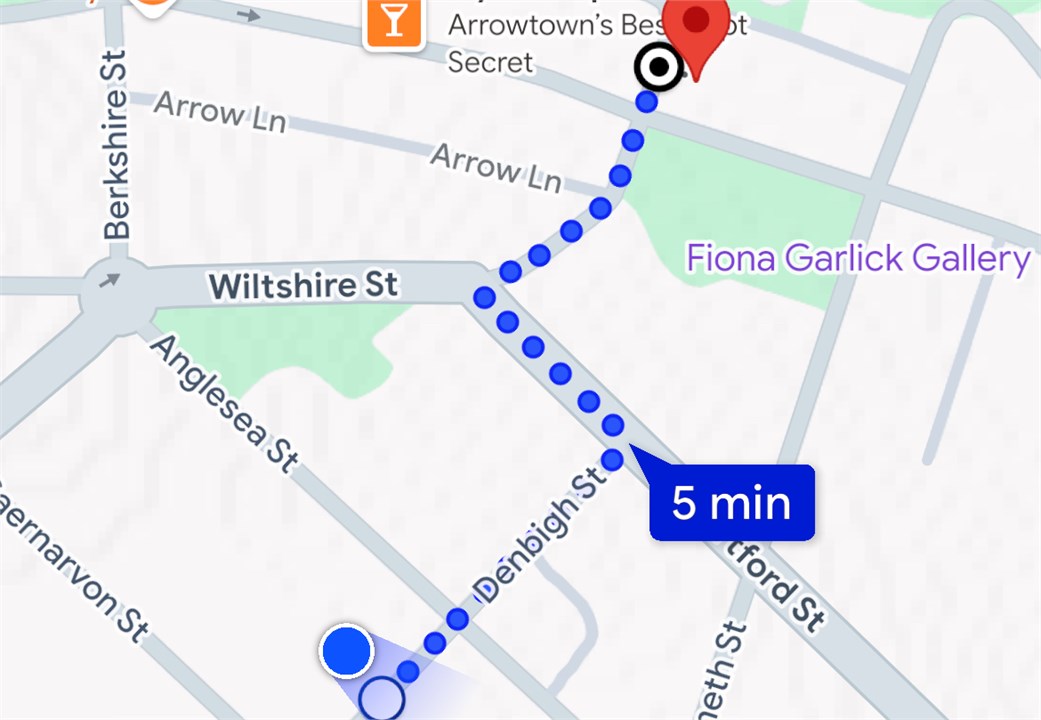
Task: Select the 5 min route callout
Action: click(732, 503)
